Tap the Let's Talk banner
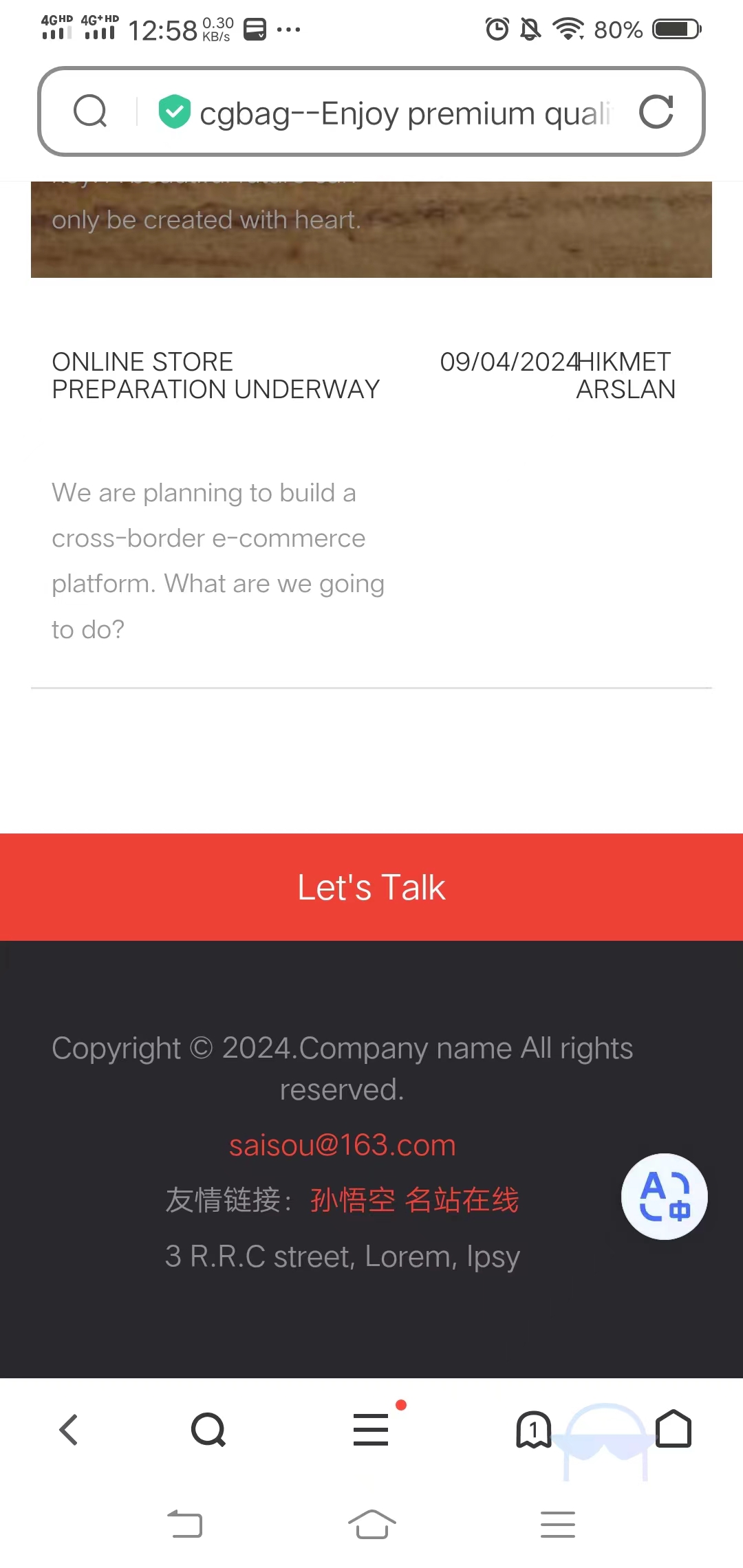Screen dimensions: 743x1568 pos(371,887)
